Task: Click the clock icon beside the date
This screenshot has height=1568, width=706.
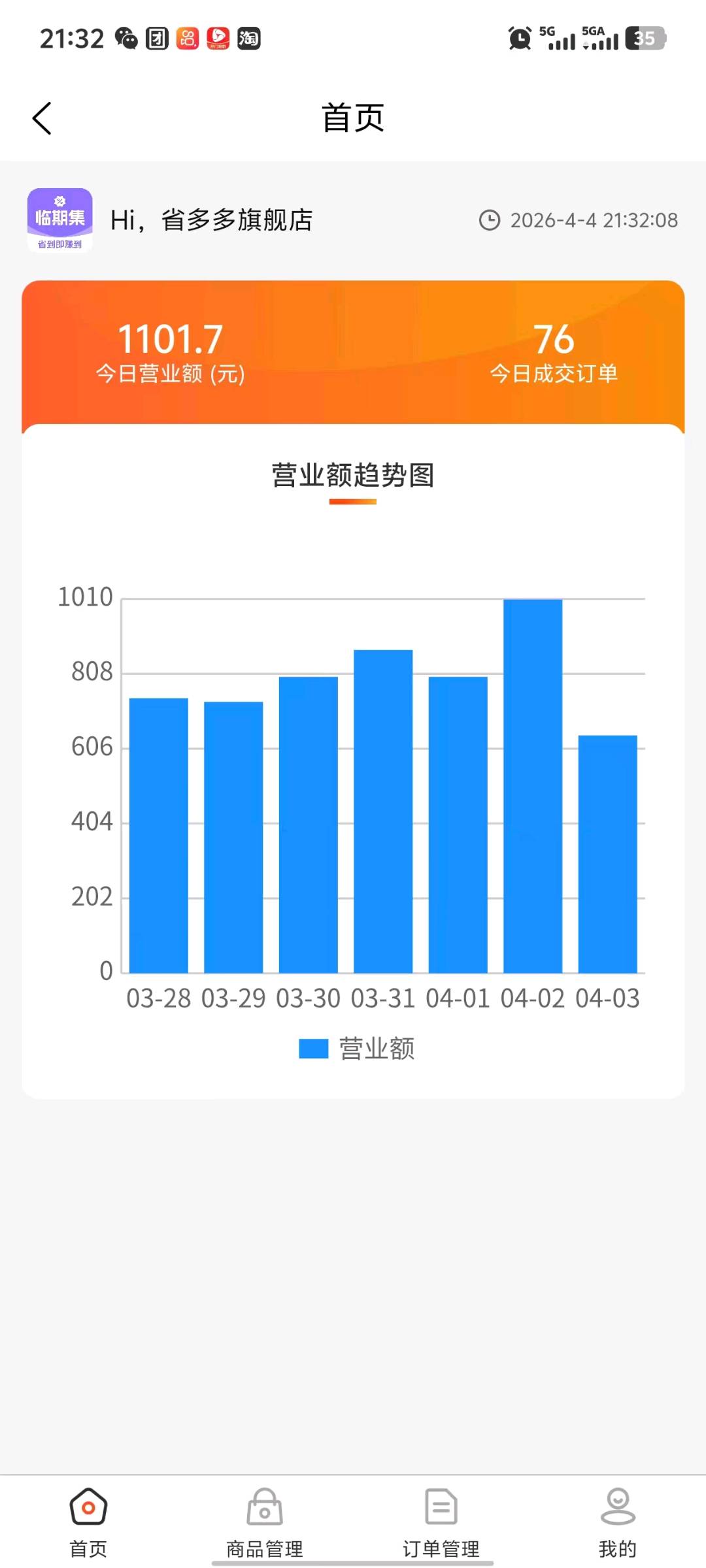Action: [491, 220]
